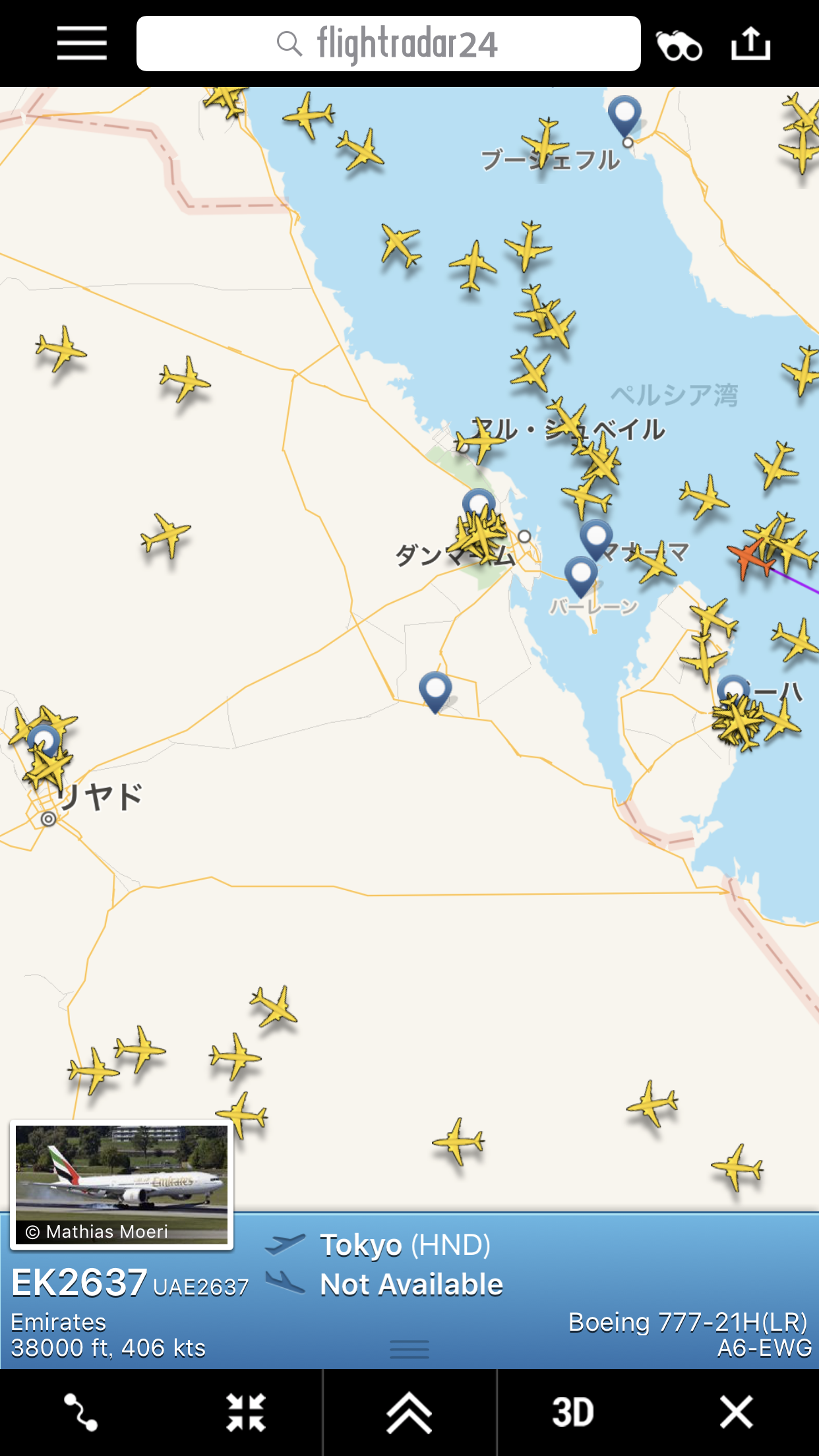Tap the airport pin near Riyadh
Image resolution: width=819 pixels, height=1456 pixels.
pyautogui.click(x=44, y=739)
